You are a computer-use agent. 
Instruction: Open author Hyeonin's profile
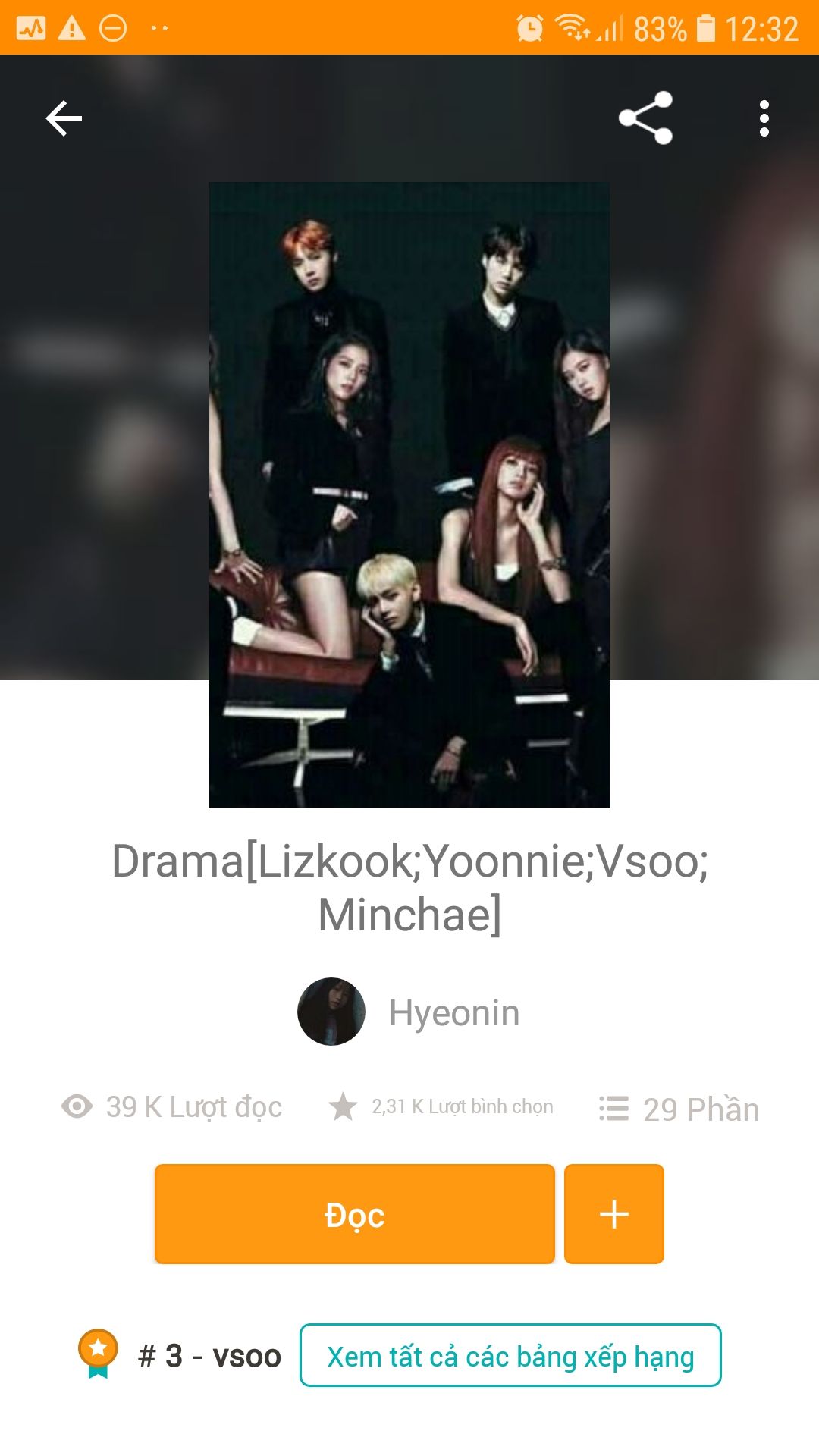click(453, 1013)
